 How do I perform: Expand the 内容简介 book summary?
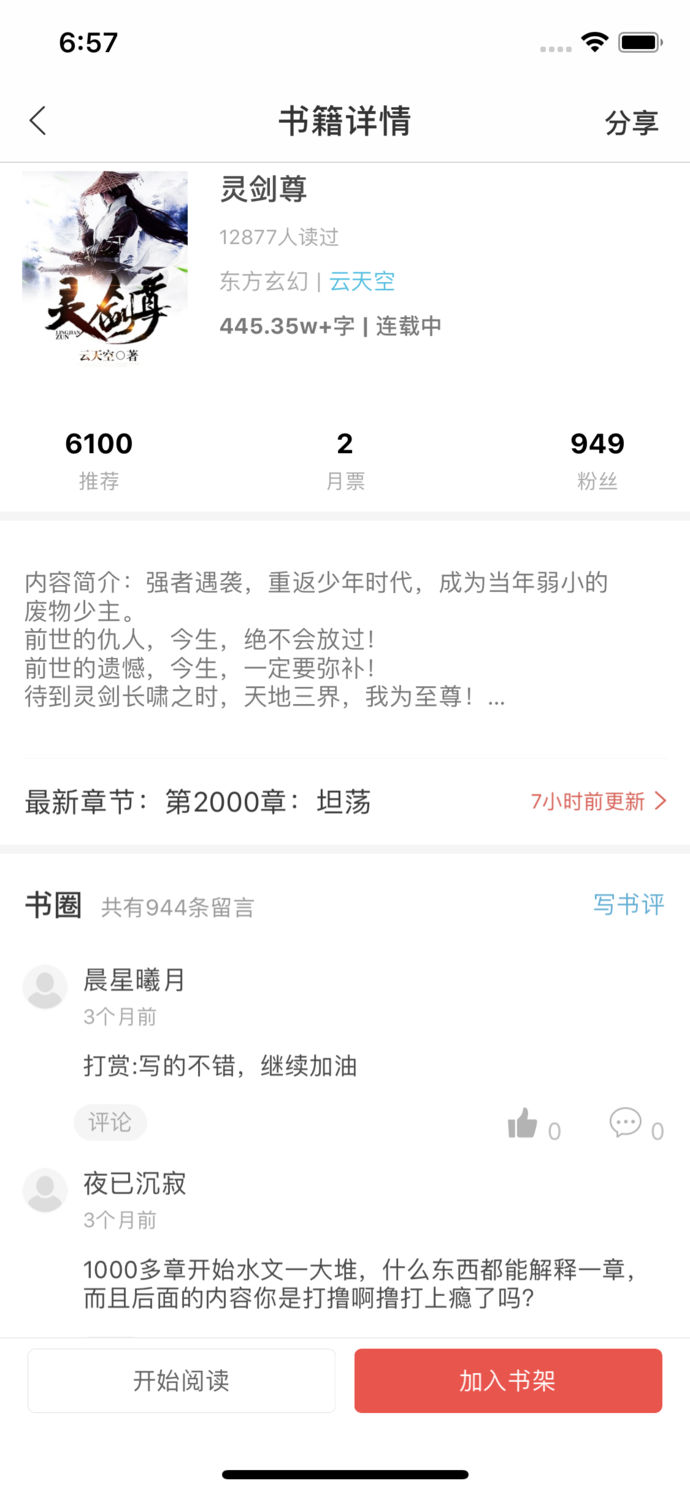(316, 640)
